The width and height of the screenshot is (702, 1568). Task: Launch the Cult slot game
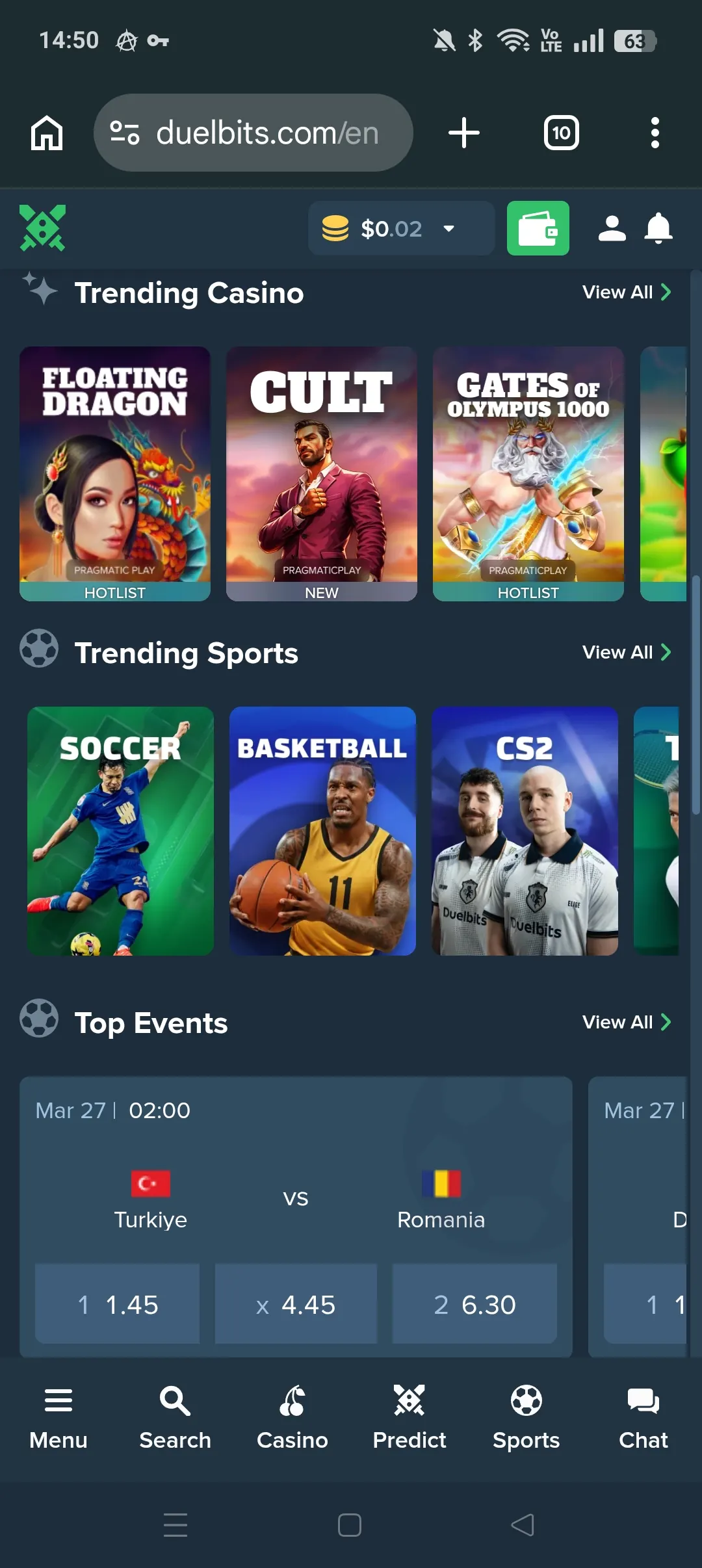322,473
